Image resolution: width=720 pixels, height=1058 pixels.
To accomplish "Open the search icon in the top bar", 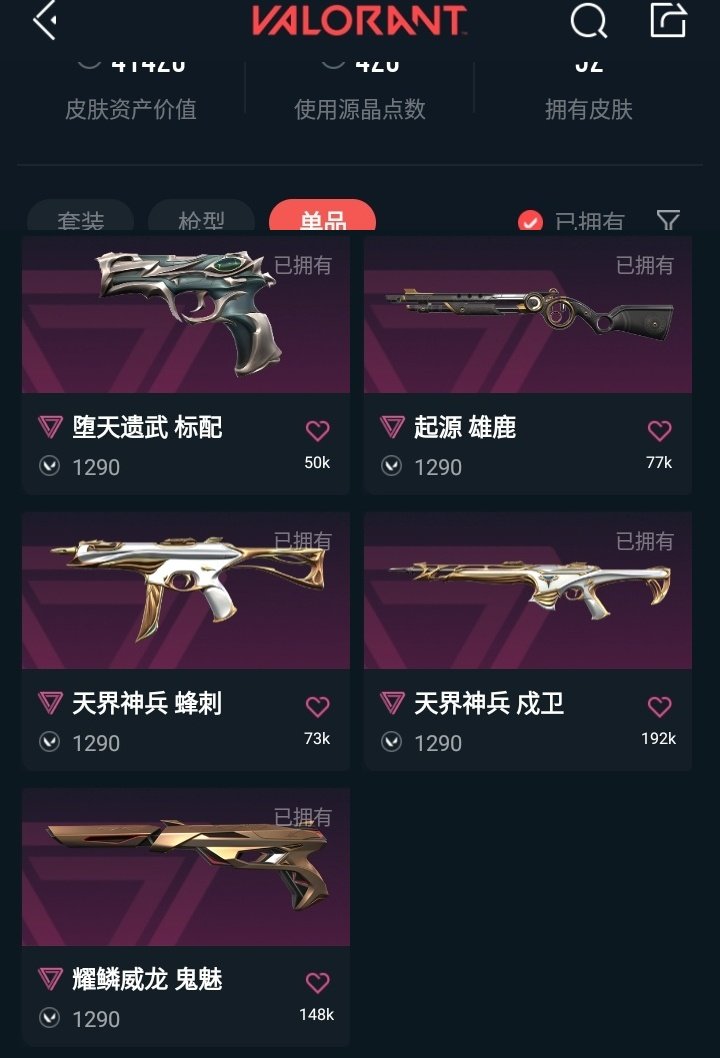I will click(589, 22).
